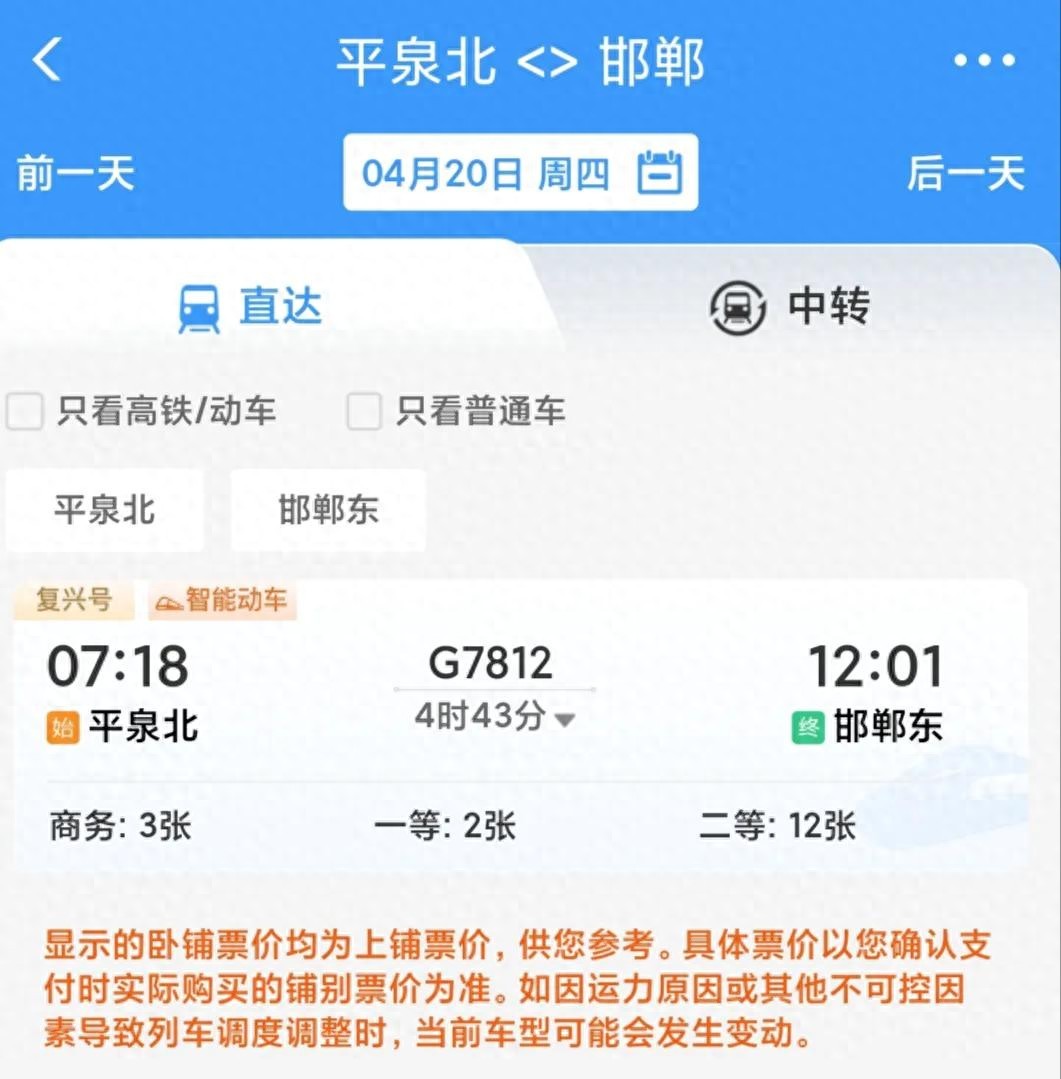This screenshot has width=1061, height=1079.
Task: Open the date picker for 04月20日 周四
Action: pyautogui.click(x=520, y=173)
